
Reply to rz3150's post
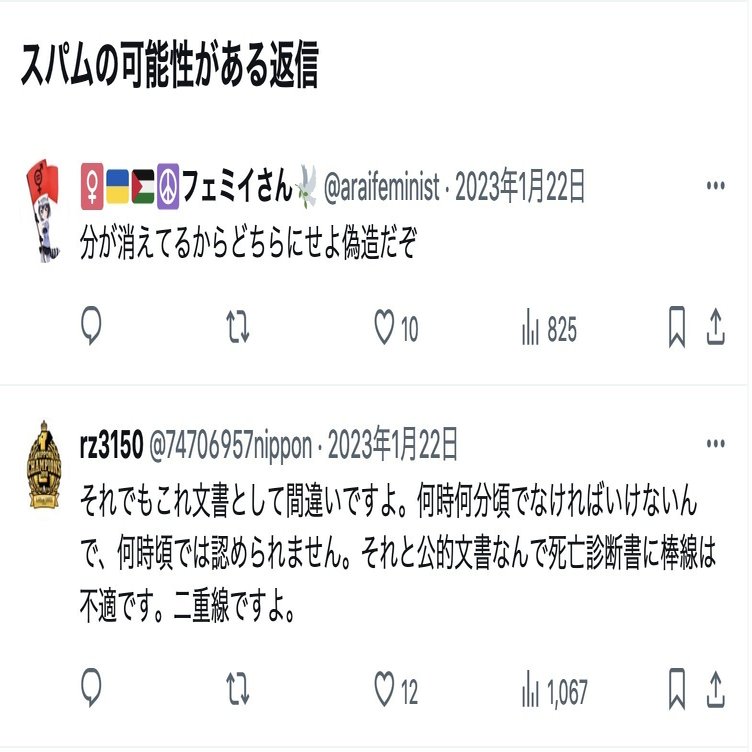click(x=91, y=689)
